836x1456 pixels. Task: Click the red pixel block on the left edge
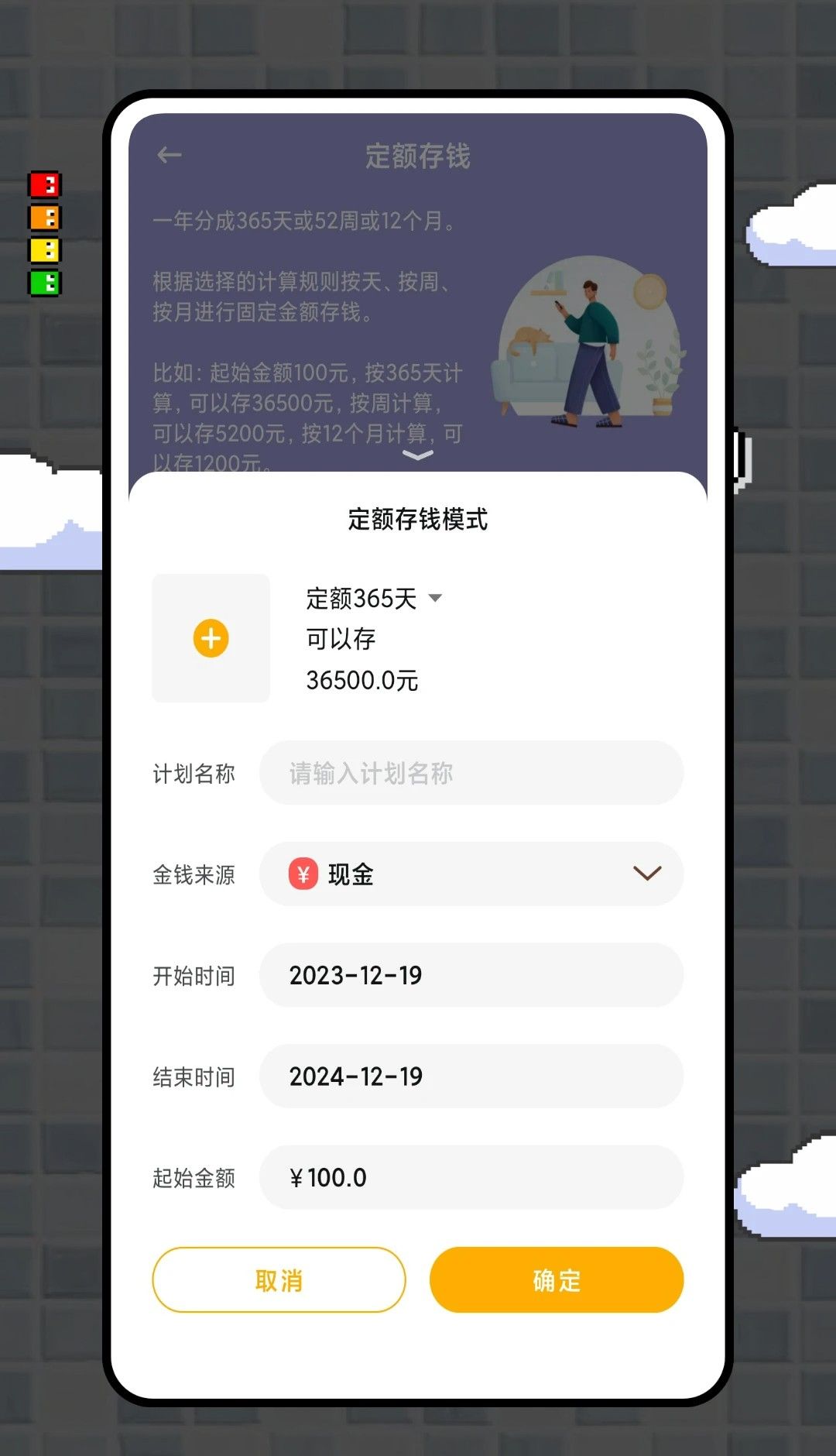[x=44, y=184]
